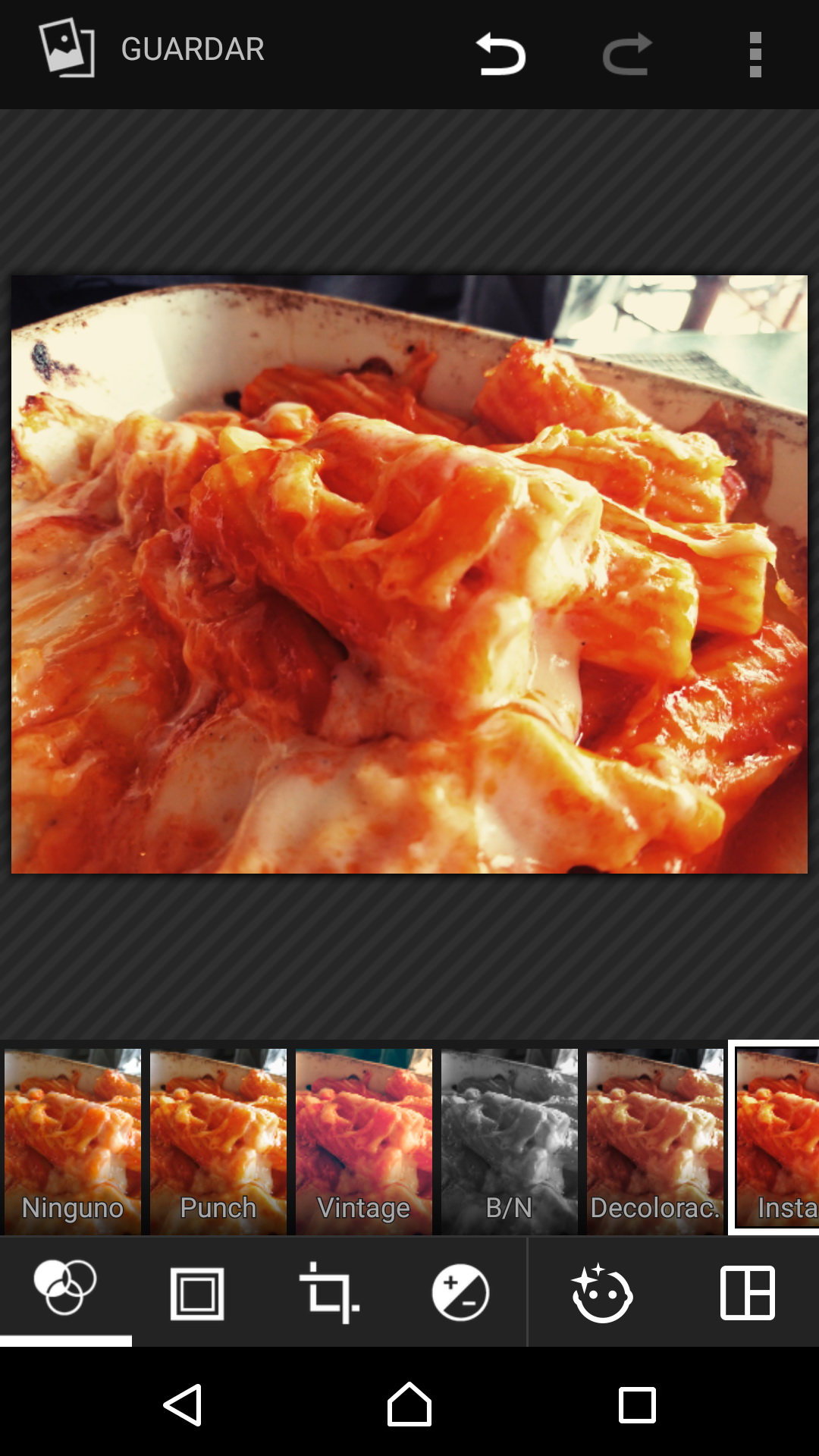819x1456 pixels.
Task: Open the crop tool tab
Action: [329, 1293]
